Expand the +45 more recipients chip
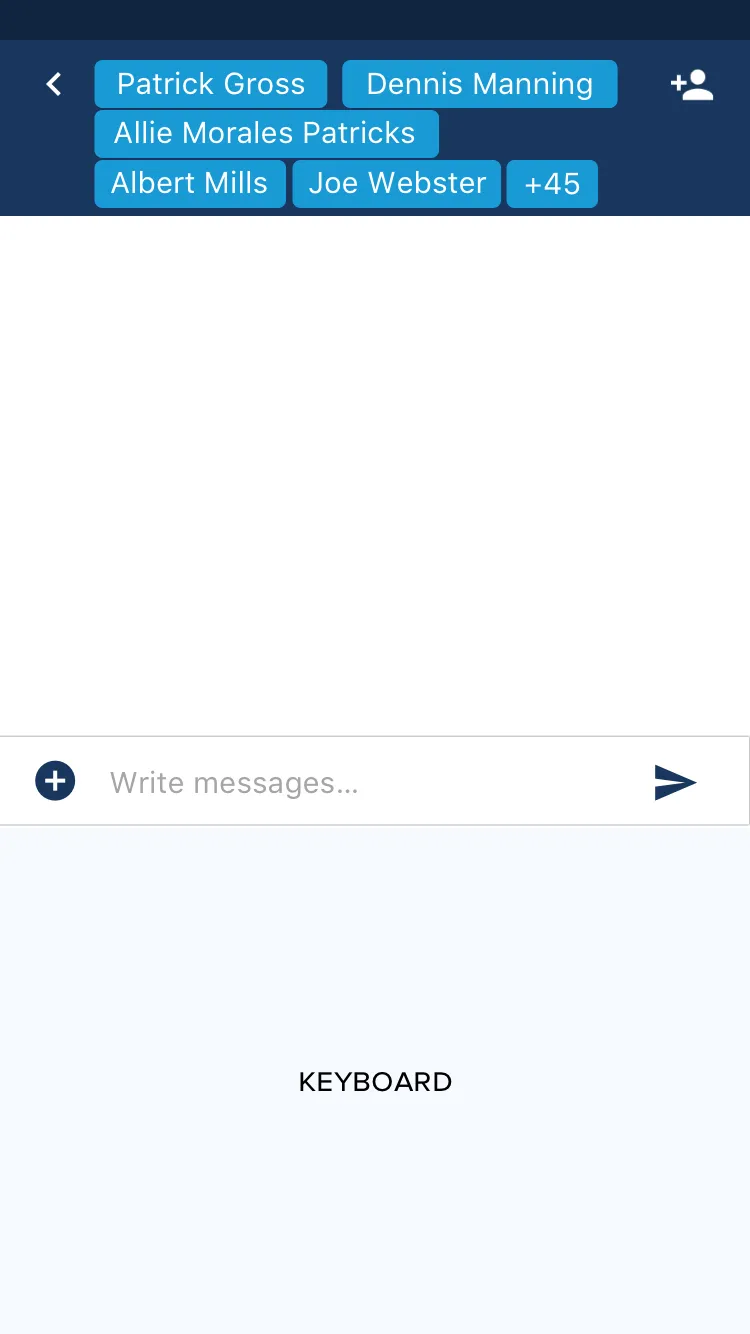Screen dimensions: 750x1334 552,184
